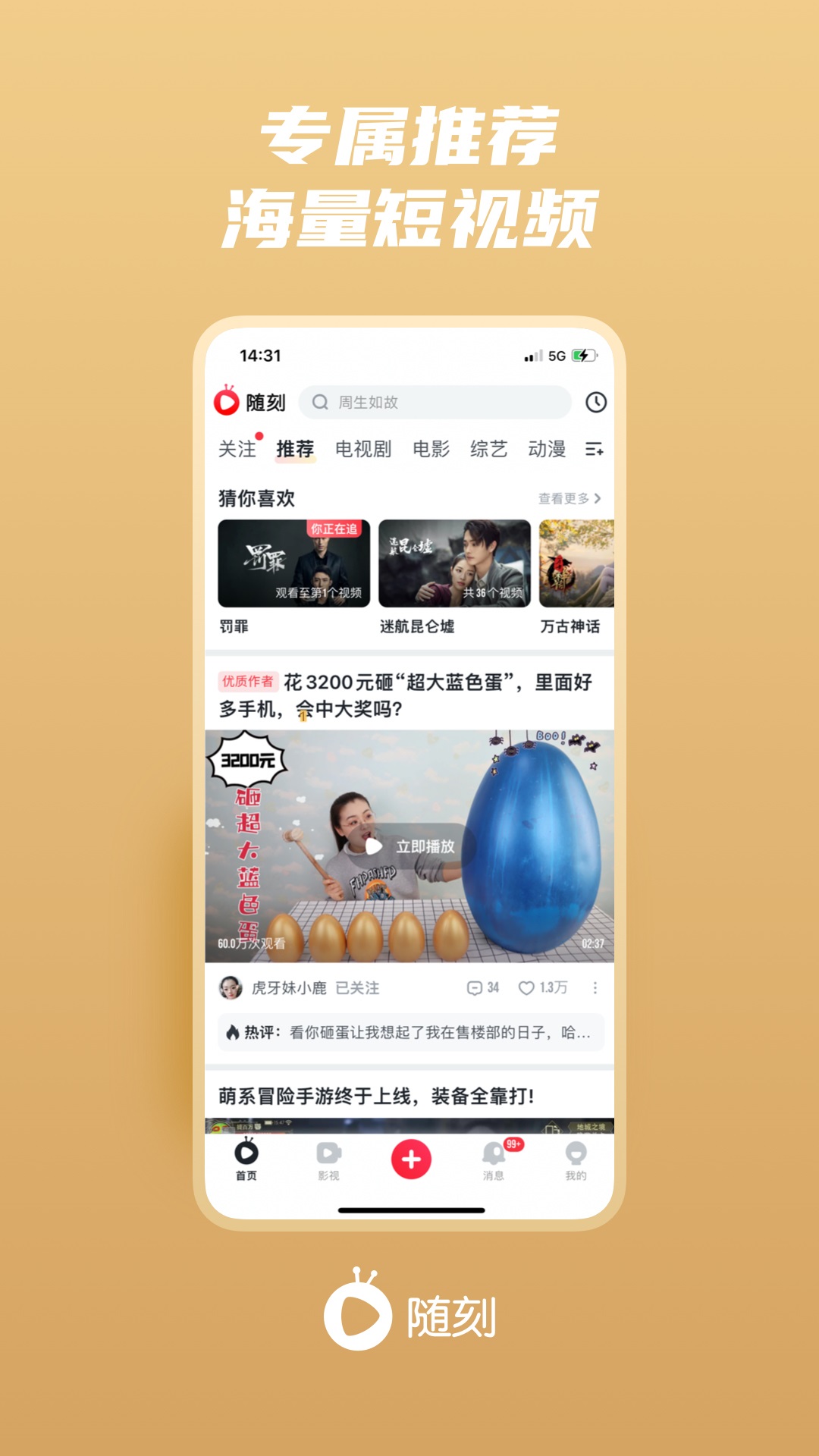This screenshot has width=819, height=1456.
Task: Open the 迷航昆仑墟 thumbnail
Action: [x=453, y=565]
